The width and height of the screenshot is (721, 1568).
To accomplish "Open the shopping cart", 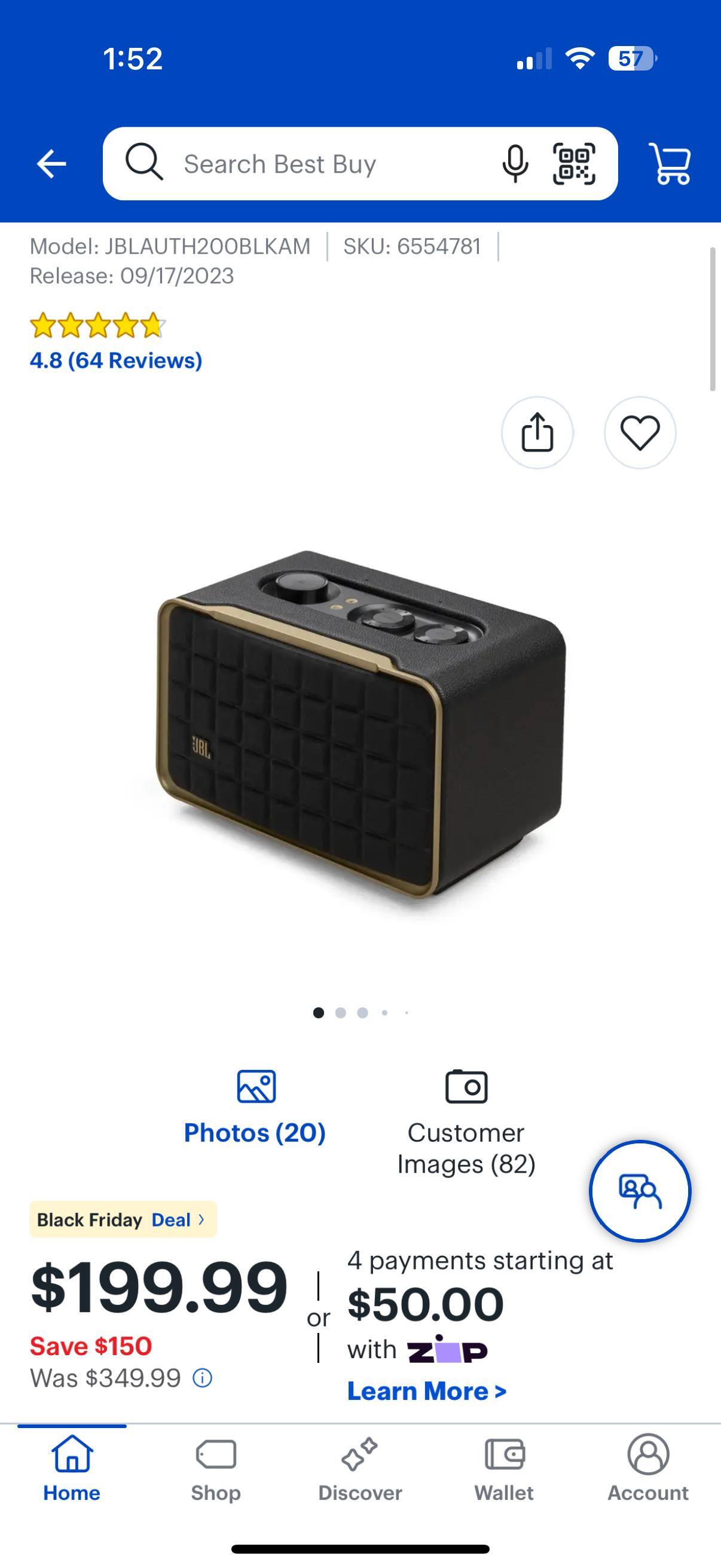I will [670, 164].
